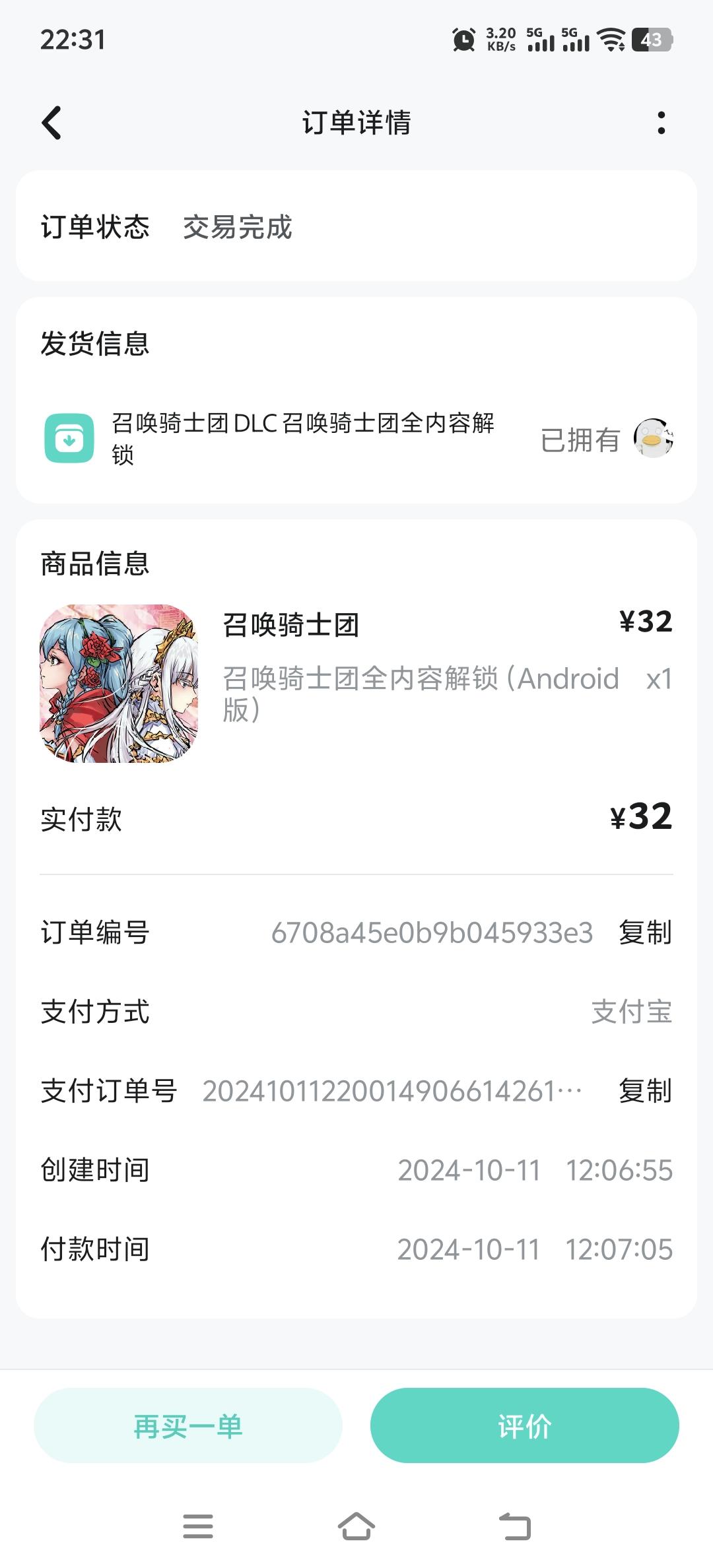Tap the alarm clock status bar icon
The image size is (713, 1568).
coord(463,41)
